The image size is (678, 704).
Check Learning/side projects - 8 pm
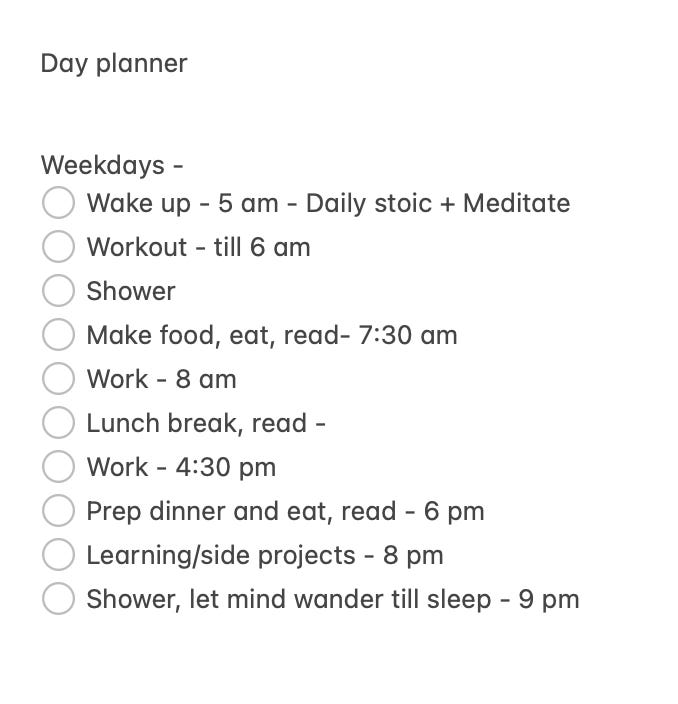click(58, 555)
